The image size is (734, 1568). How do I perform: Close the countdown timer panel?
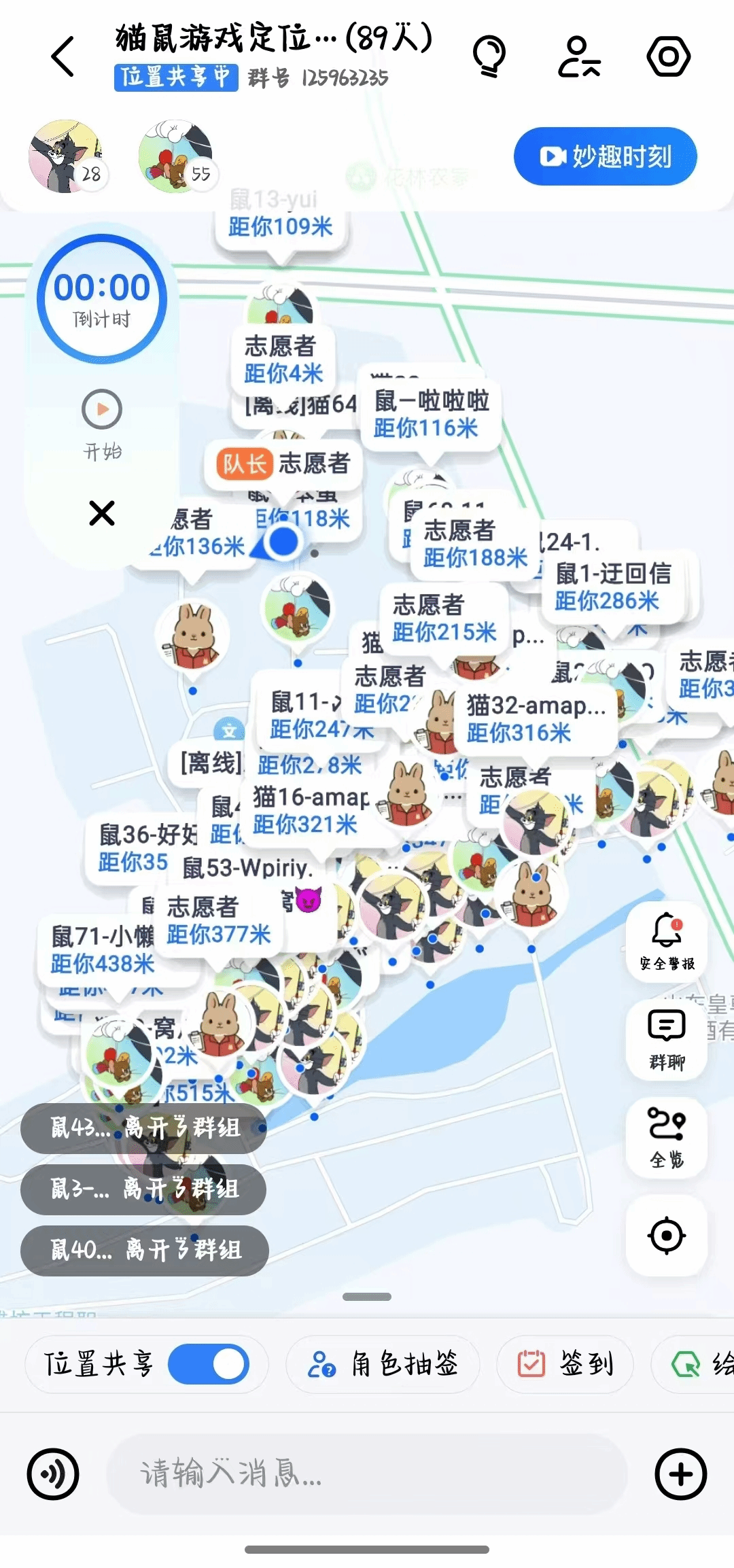pyautogui.click(x=102, y=513)
